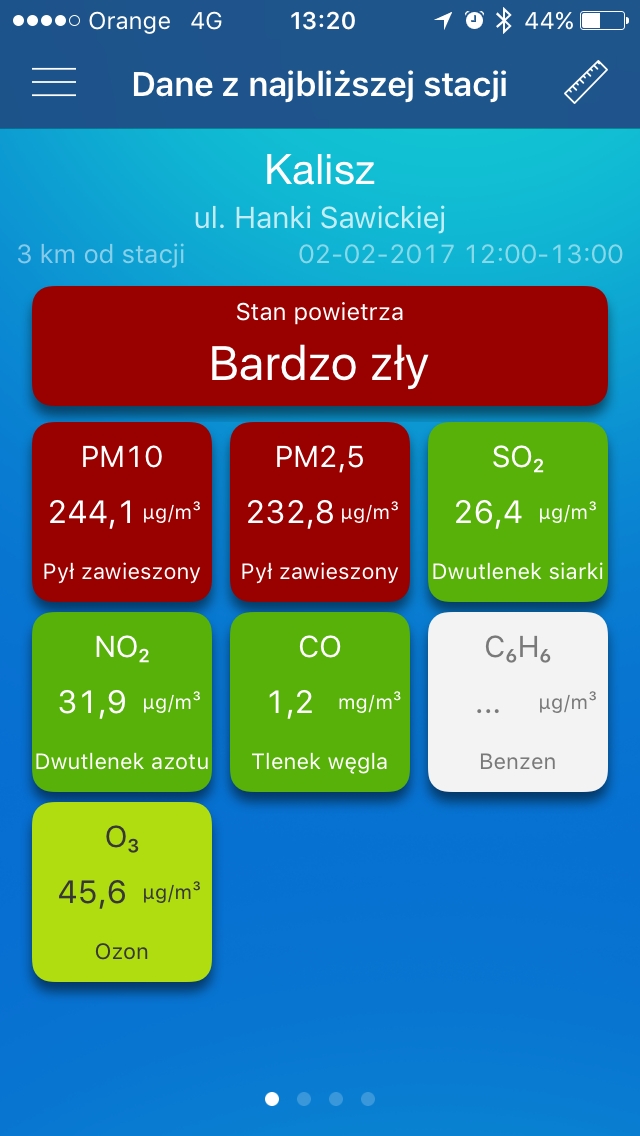Open the O₃ Ozon tile

pos(122,892)
